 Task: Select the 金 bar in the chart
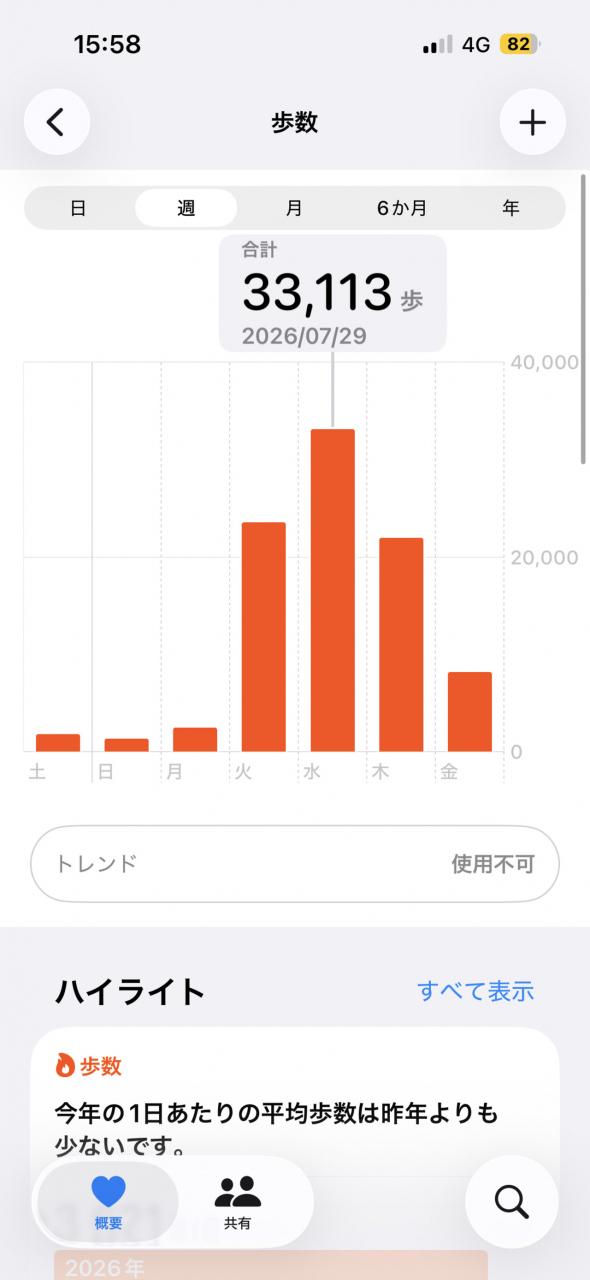coord(469,712)
